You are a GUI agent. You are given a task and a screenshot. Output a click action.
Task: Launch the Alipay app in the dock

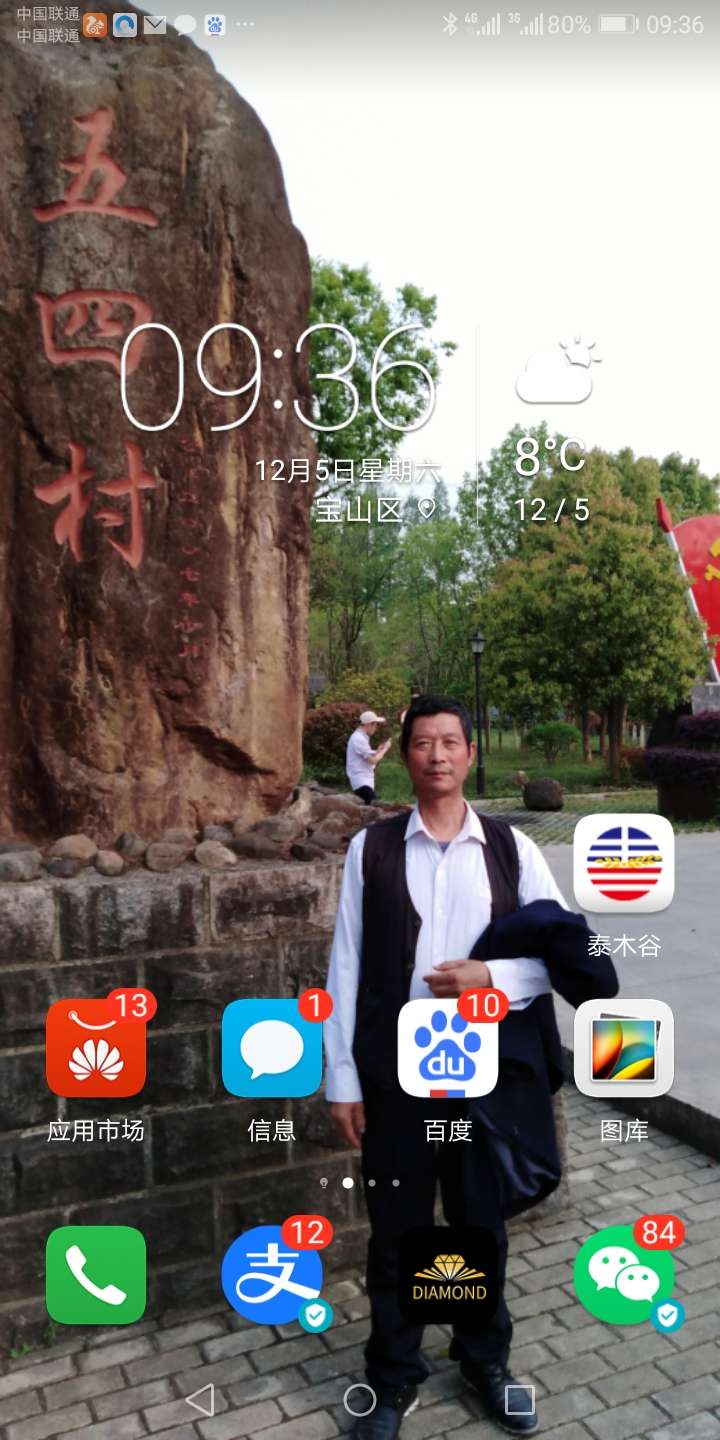pyautogui.click(x=271, y=1275)
